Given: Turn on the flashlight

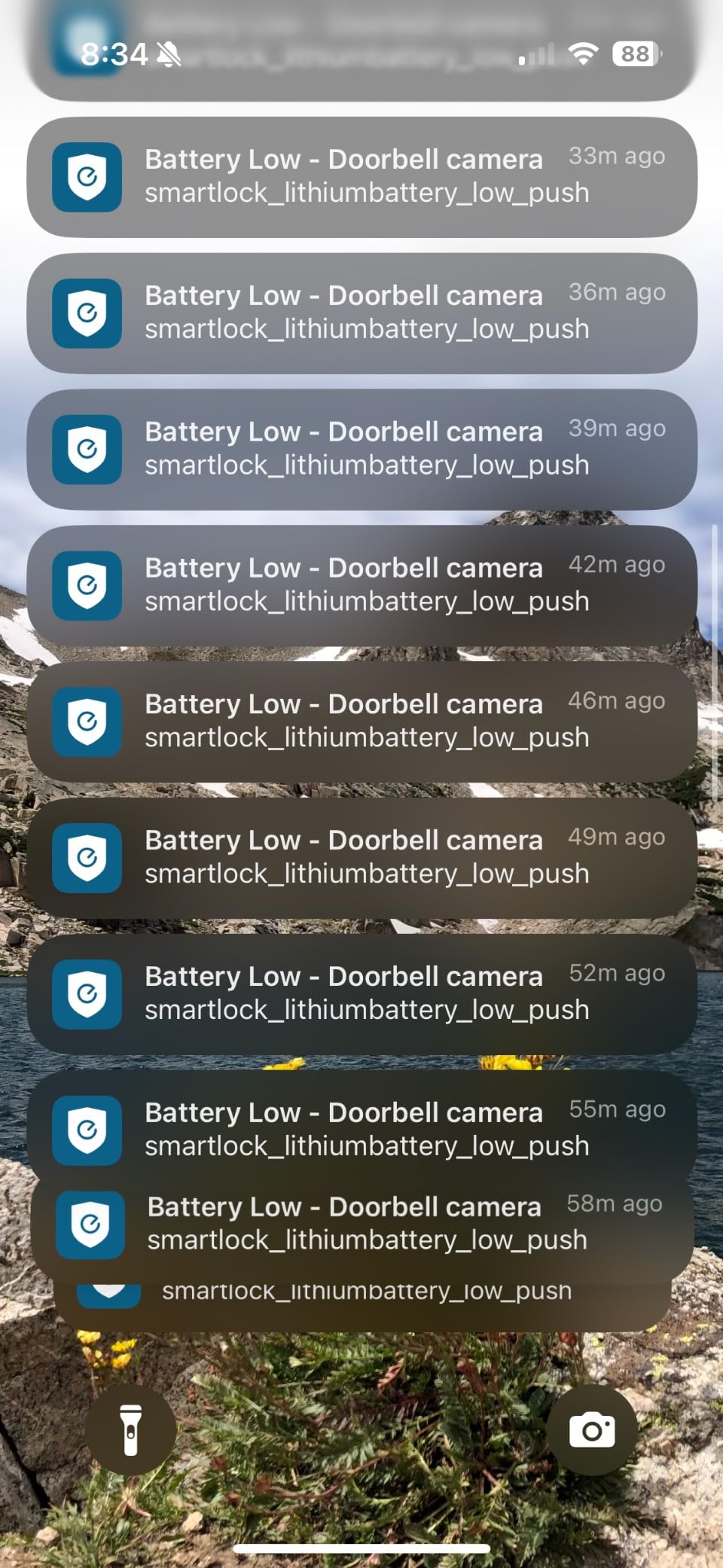Looking at the screenshot, I should tap(130, 1429).
